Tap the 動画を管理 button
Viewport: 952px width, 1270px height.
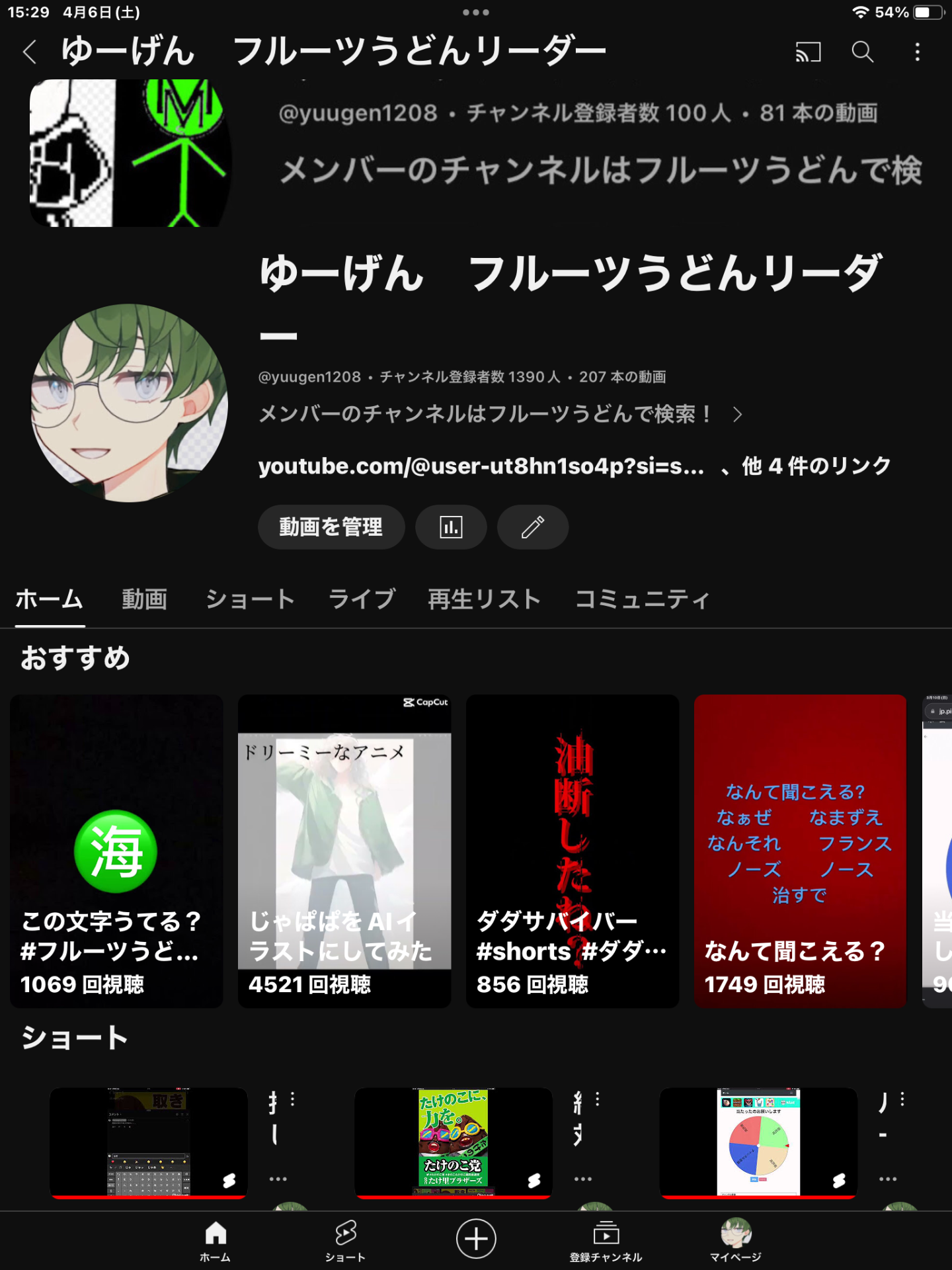331,527
